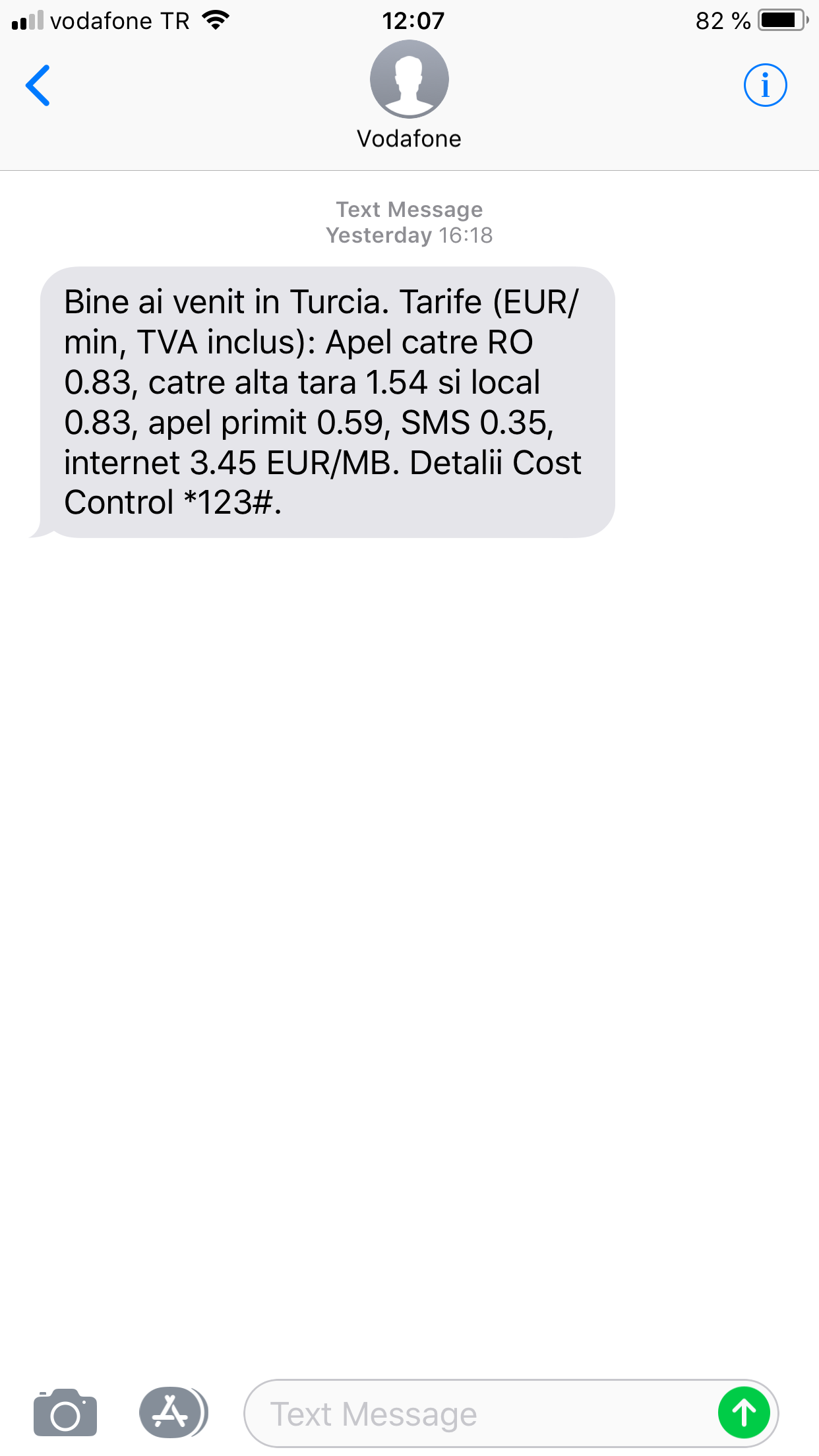
Task: Open the App Store apps drawer
Action: [x=173, y=1412]
